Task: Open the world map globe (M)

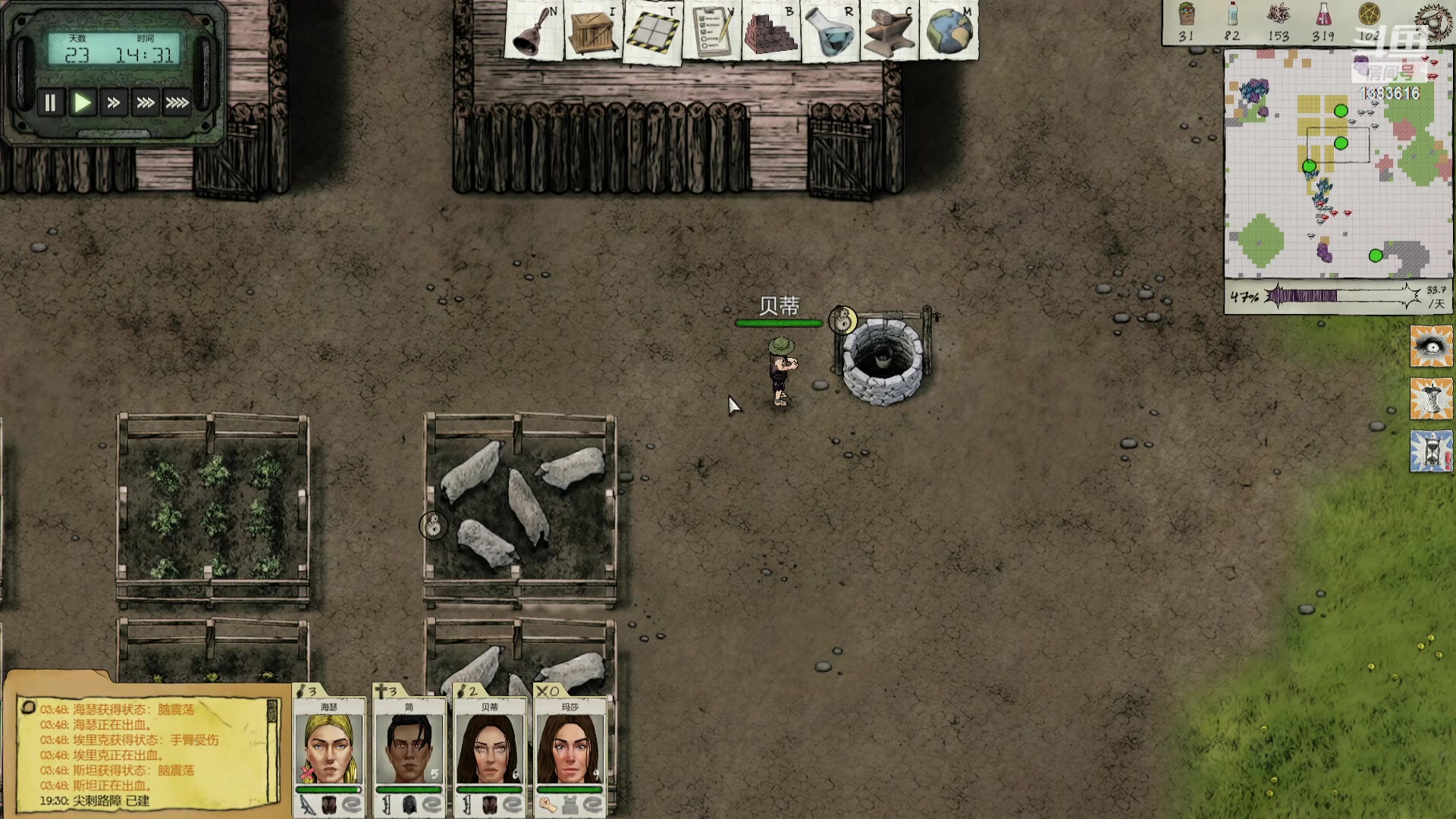Action: pos(949,31)
